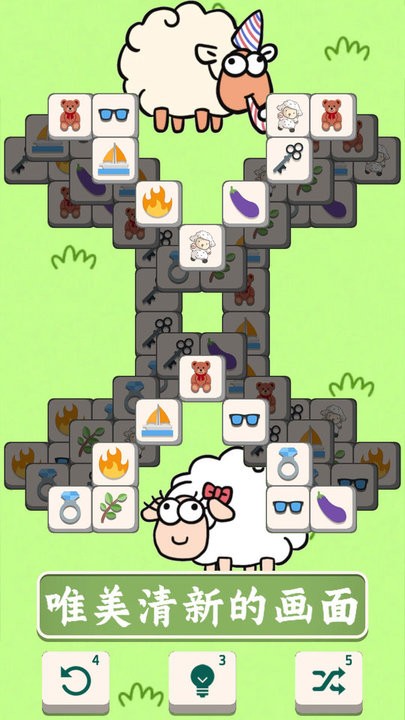Shuffle the tiles
405x720 pixels.
point(328,681)
